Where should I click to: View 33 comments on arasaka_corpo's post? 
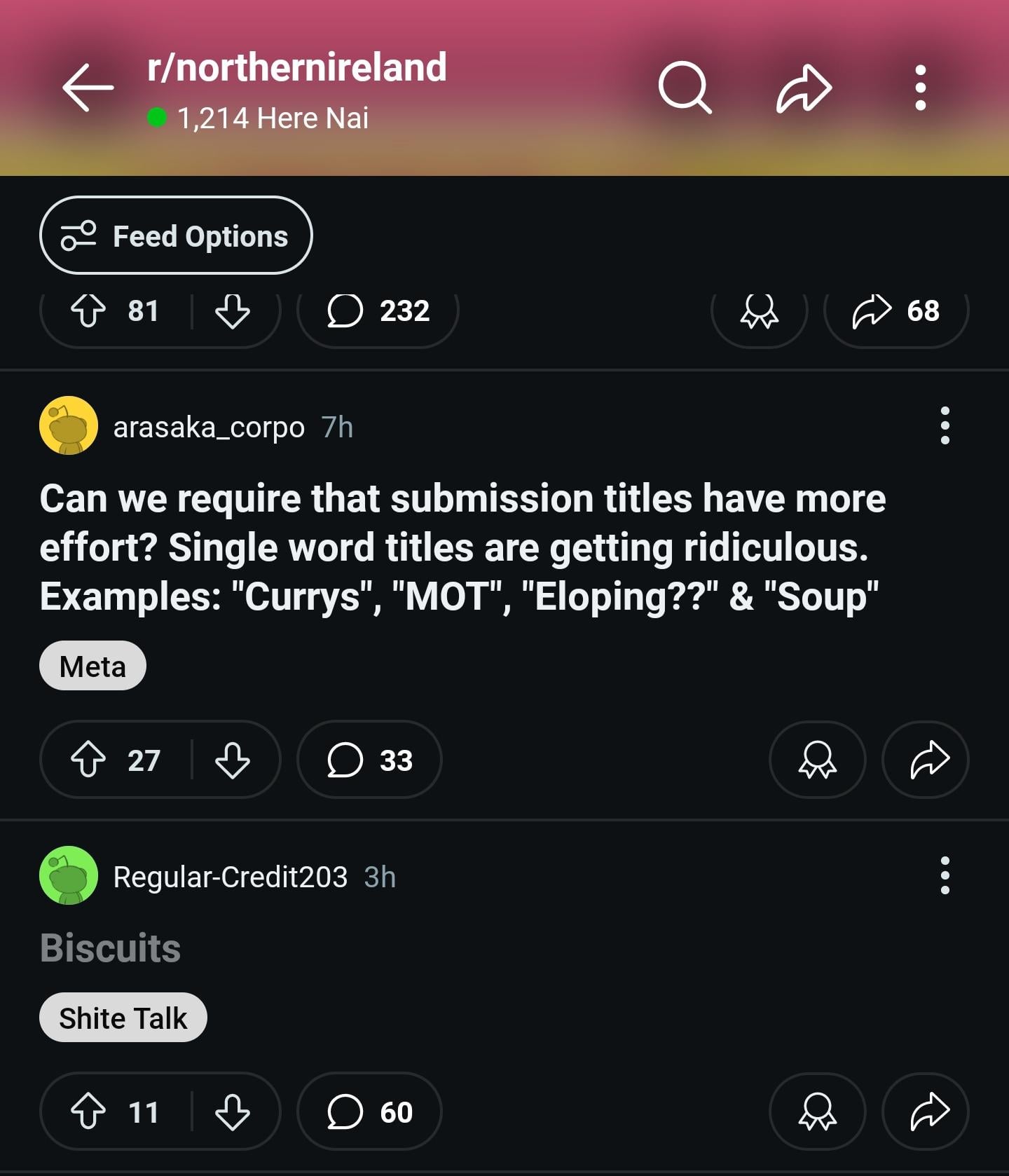click(x=370, y=760)
